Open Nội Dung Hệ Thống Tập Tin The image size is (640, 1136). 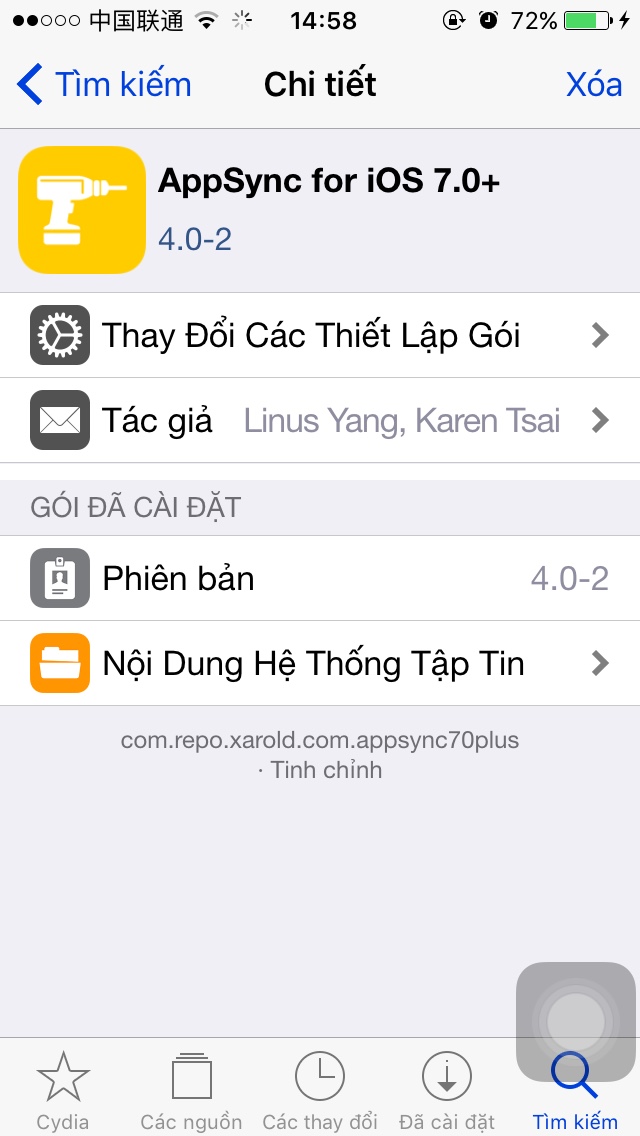[x=320, y=663]
